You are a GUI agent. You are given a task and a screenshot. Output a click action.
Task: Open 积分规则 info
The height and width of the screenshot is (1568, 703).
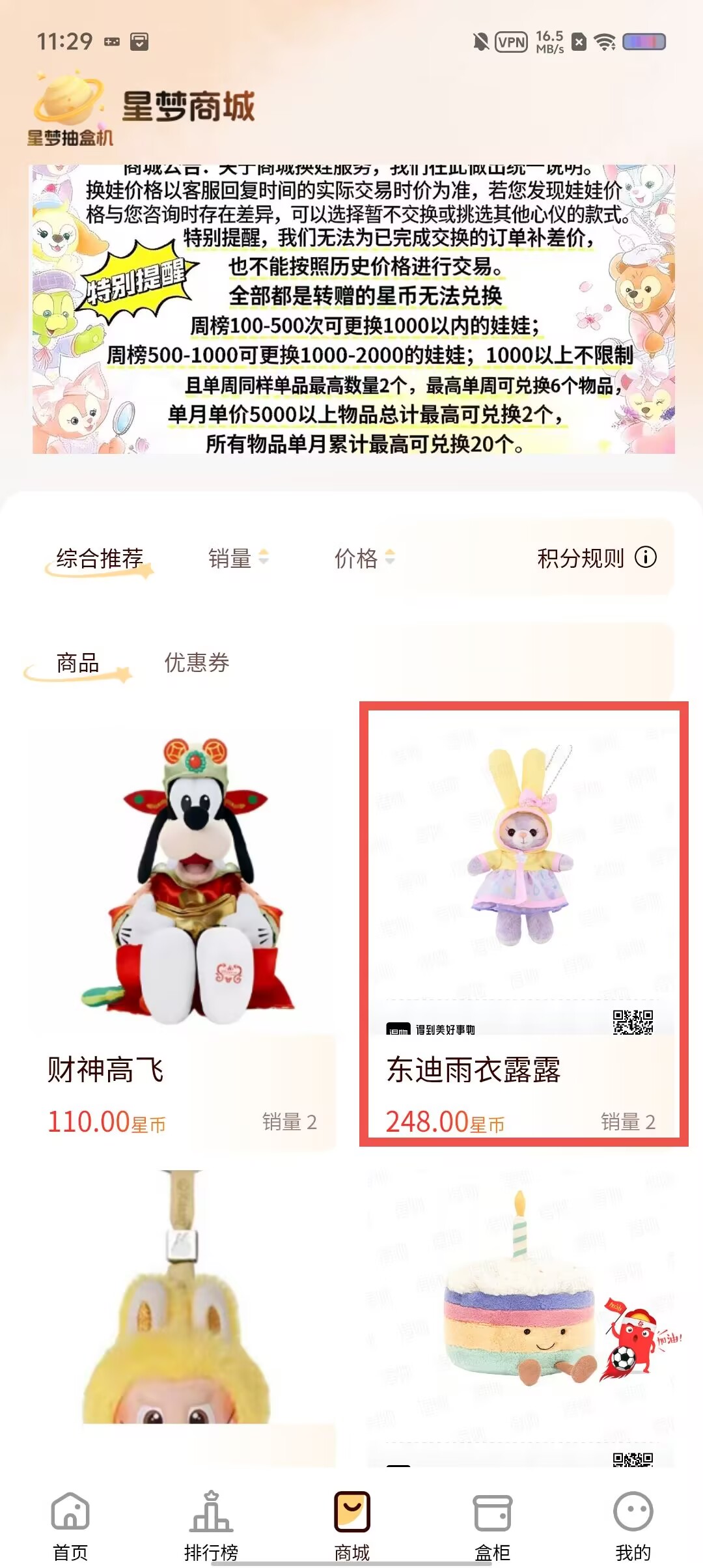[x=597, y=557]
